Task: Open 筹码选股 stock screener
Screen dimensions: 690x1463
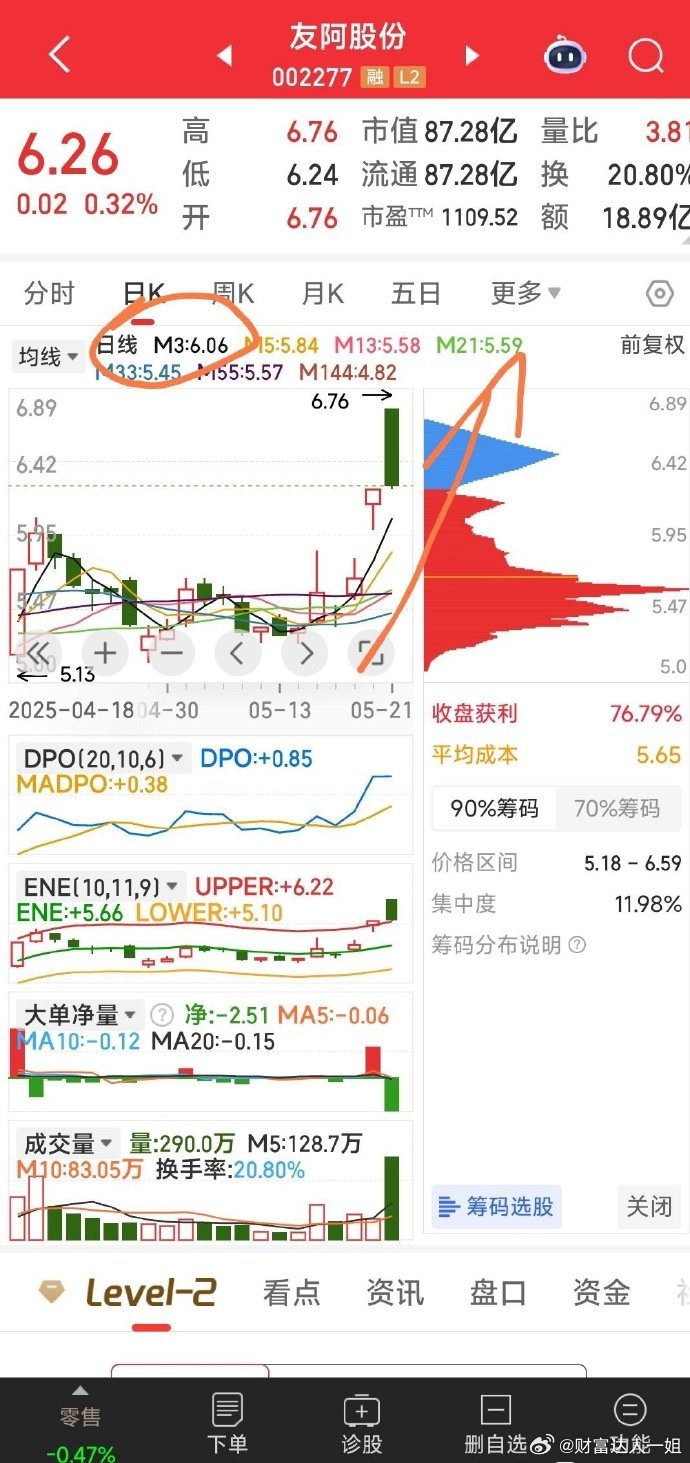Action: click(x=497, y=1207)
